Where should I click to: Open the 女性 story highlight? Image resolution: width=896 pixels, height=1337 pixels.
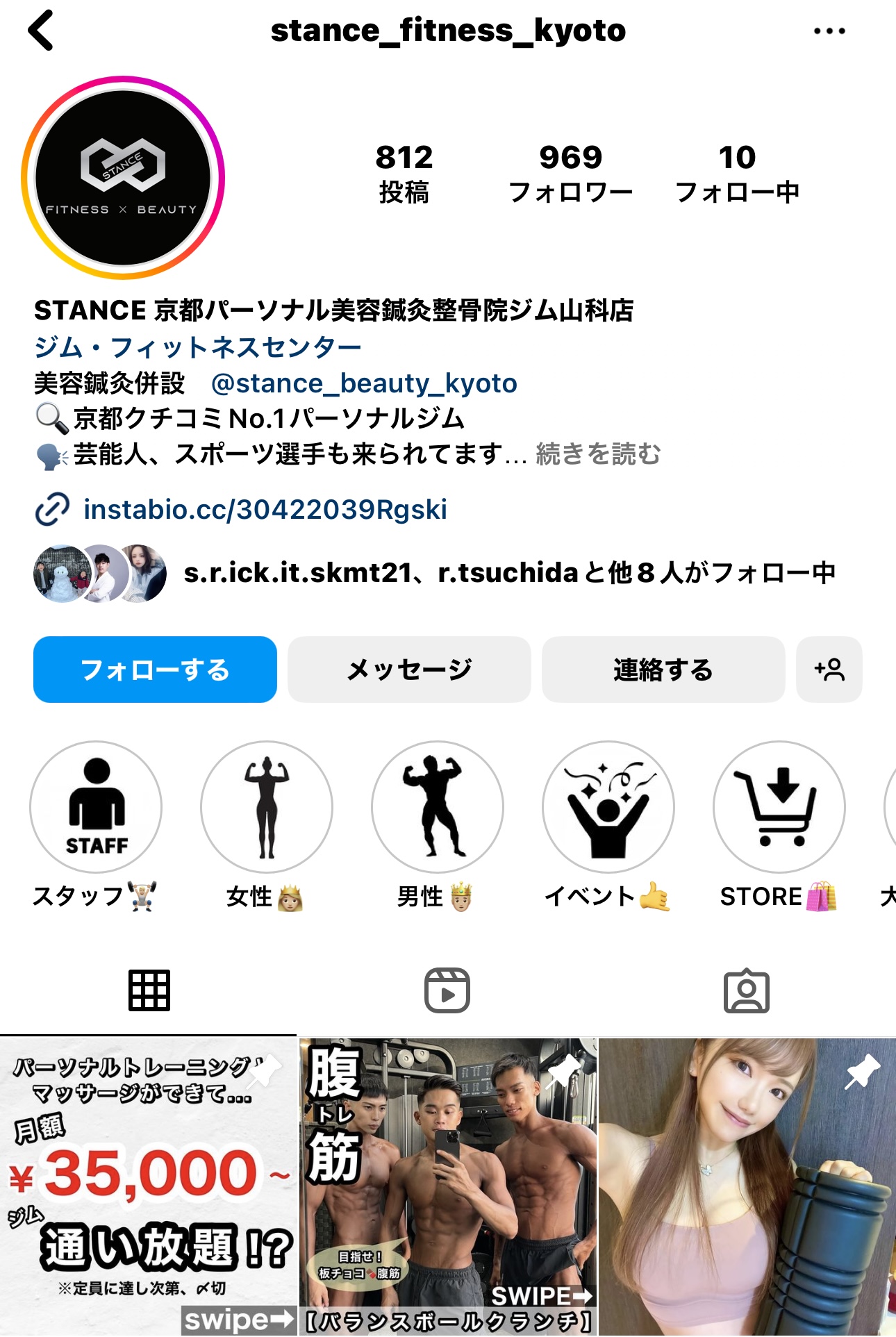click(267, 807)
